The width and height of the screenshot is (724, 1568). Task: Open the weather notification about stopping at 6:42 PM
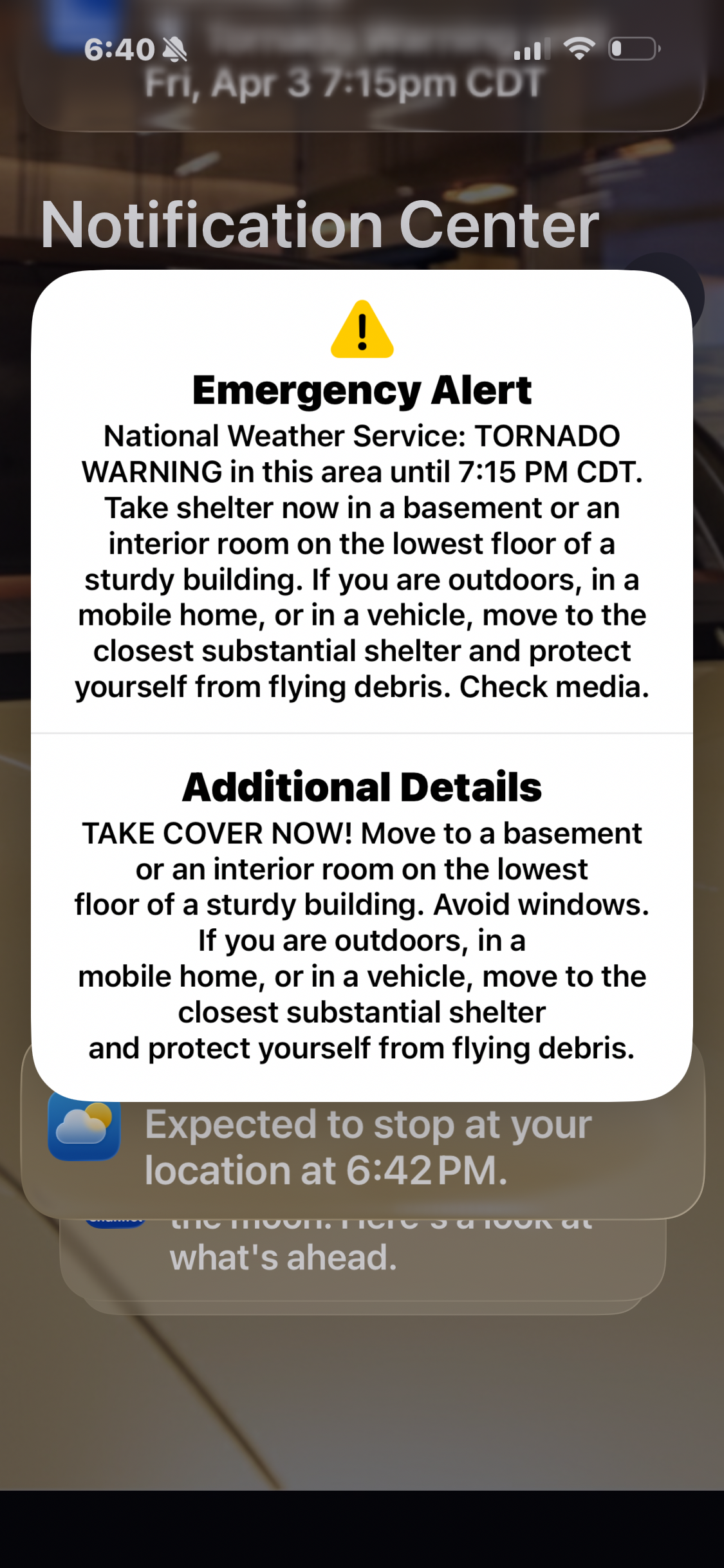coord(367,1150)
